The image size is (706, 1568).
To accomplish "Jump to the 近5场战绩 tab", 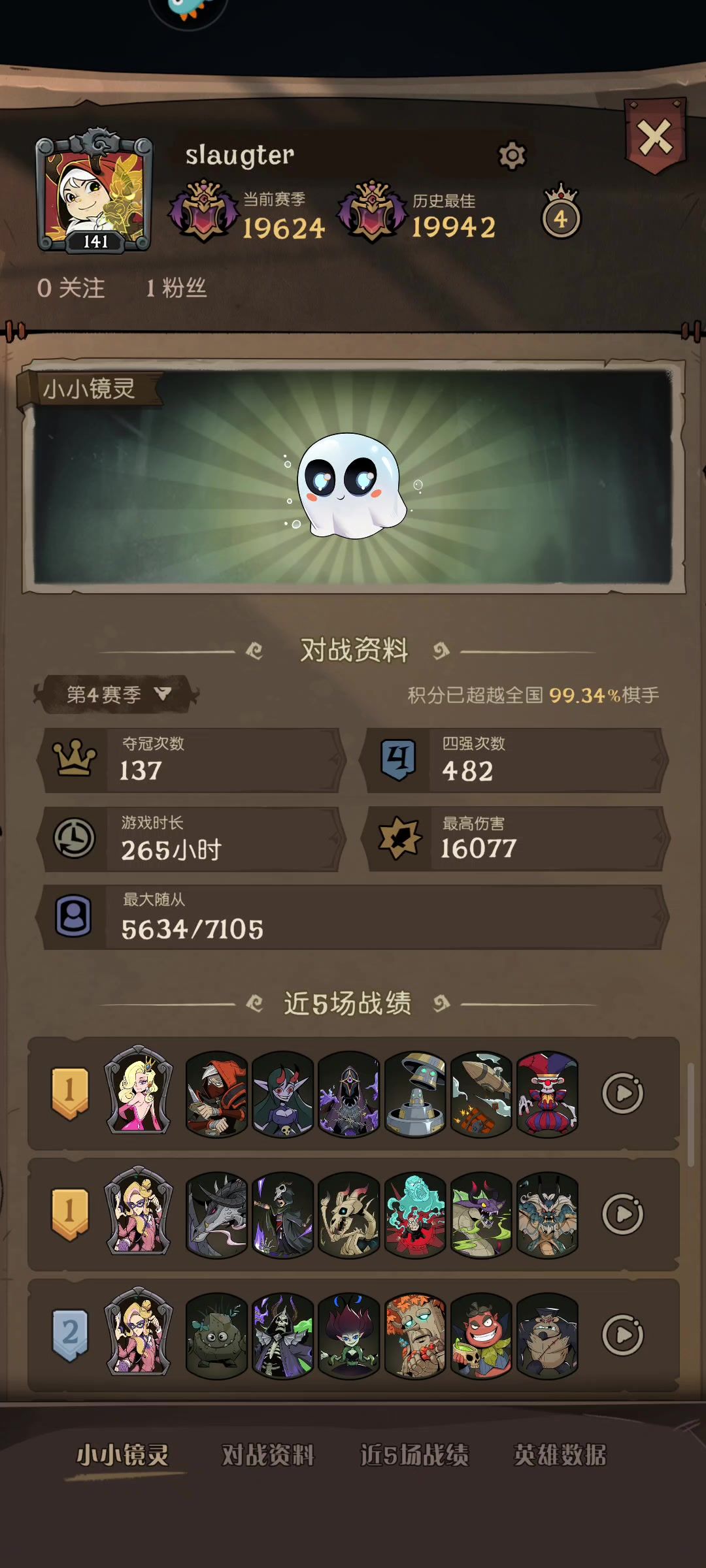I will coord(414,1456).
